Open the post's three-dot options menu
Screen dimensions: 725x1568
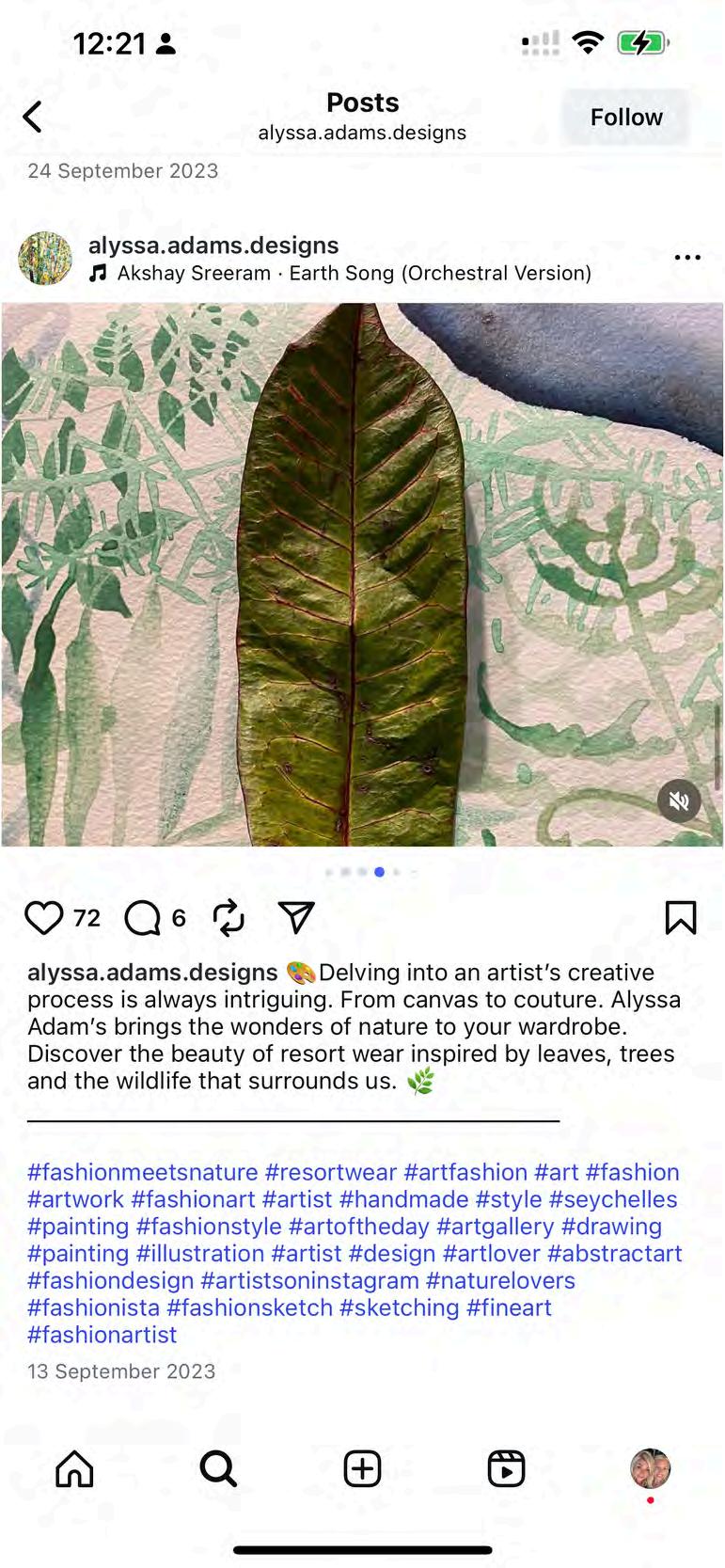(687, 258)
